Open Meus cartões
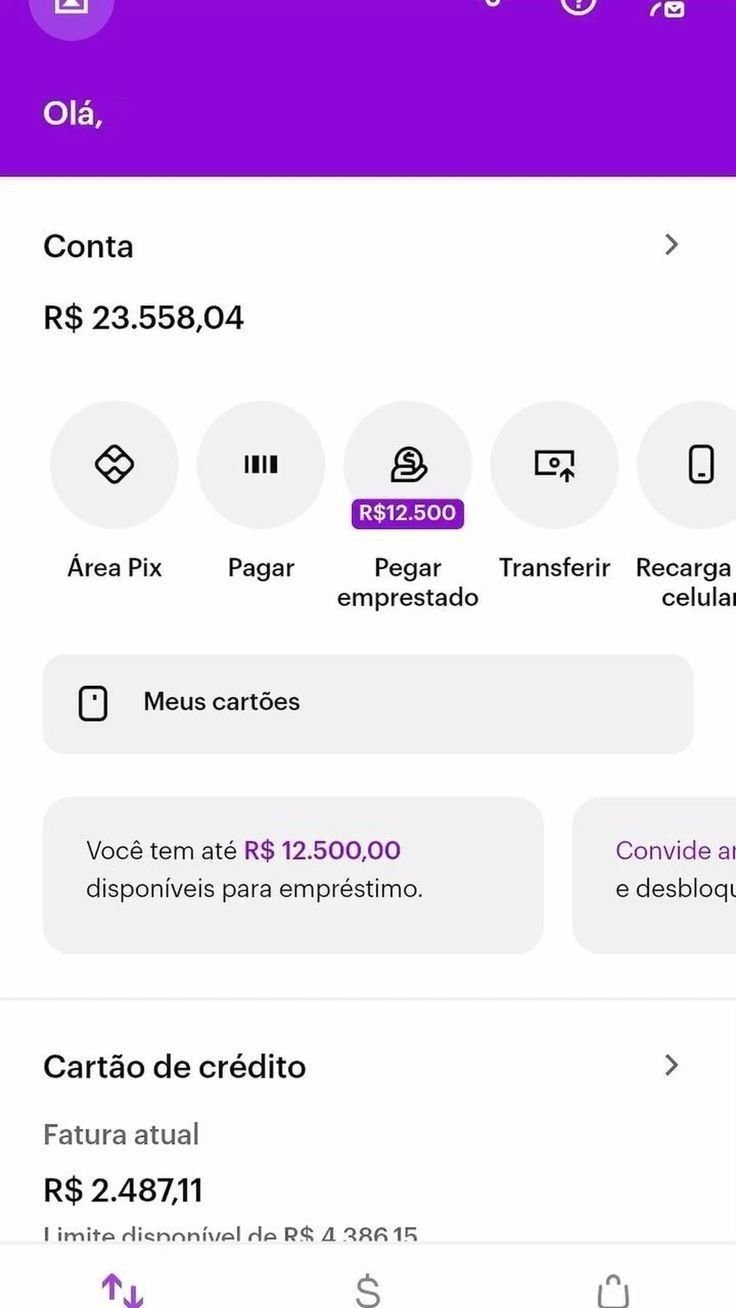This screenshot has height=1308, width=736. [367, 703]
